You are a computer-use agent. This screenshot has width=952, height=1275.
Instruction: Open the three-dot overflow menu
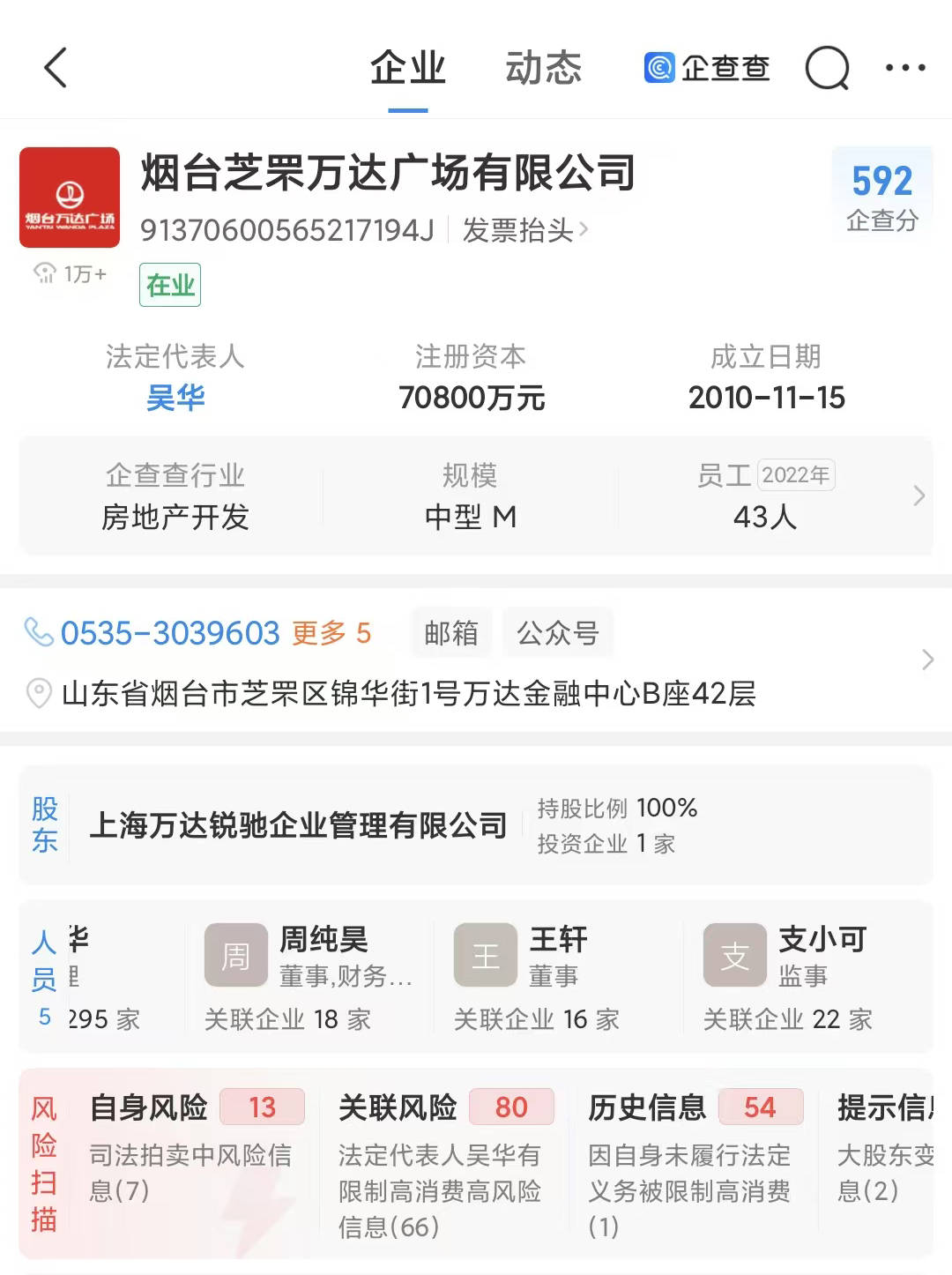click(905, 68)
